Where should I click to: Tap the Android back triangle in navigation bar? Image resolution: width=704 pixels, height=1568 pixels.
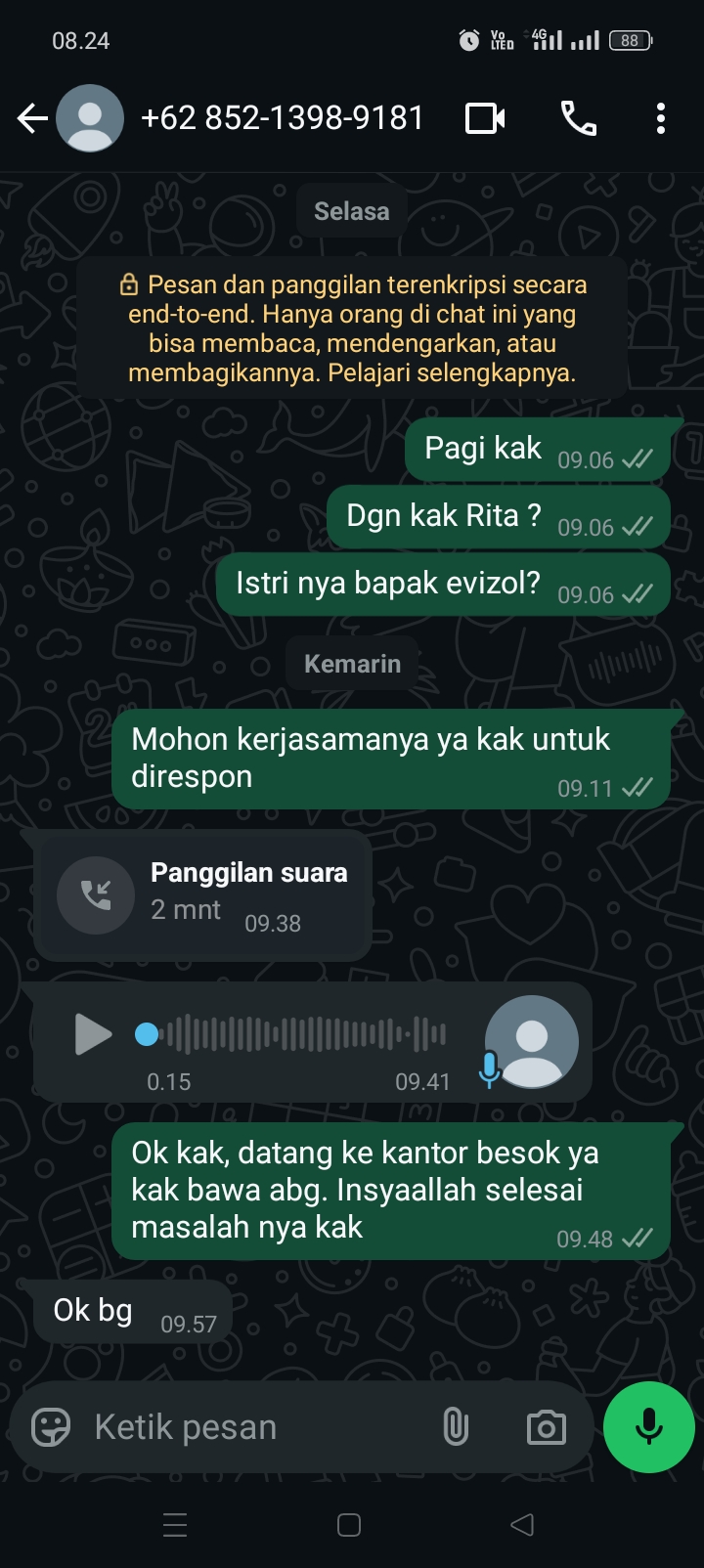tap(521, 1523)
